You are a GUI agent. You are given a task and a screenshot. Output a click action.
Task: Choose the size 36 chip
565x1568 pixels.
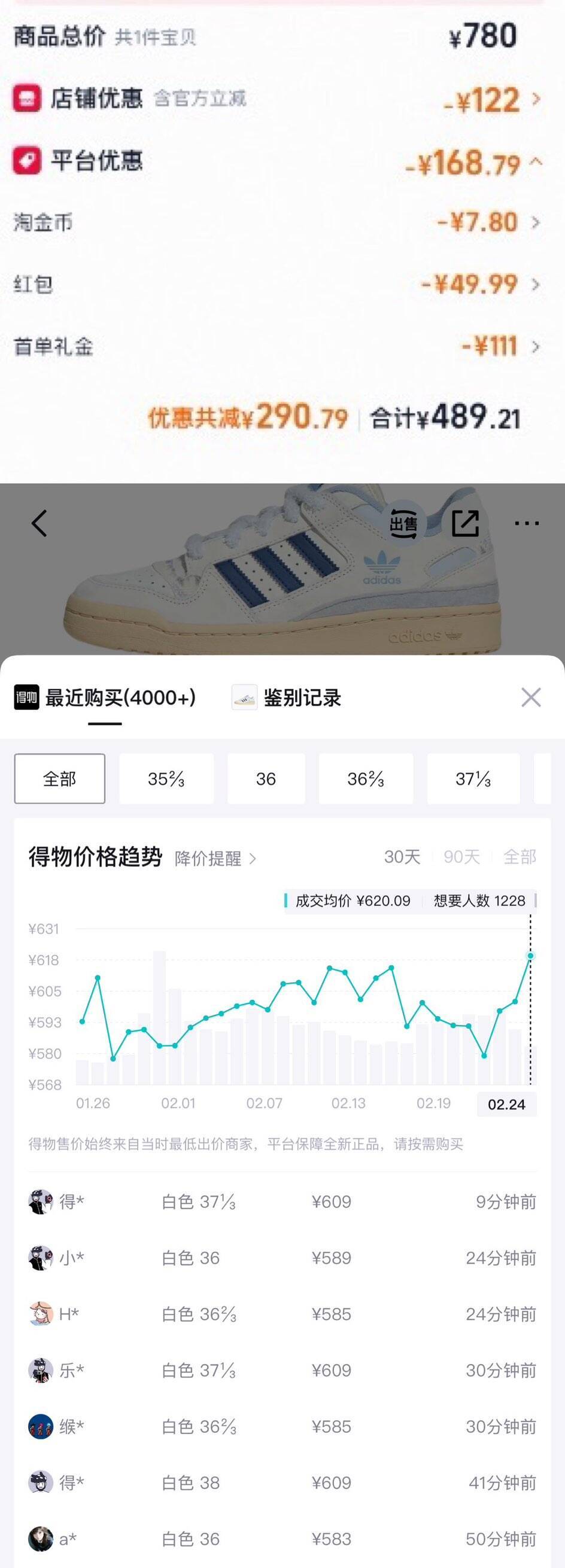pos(266,779)
